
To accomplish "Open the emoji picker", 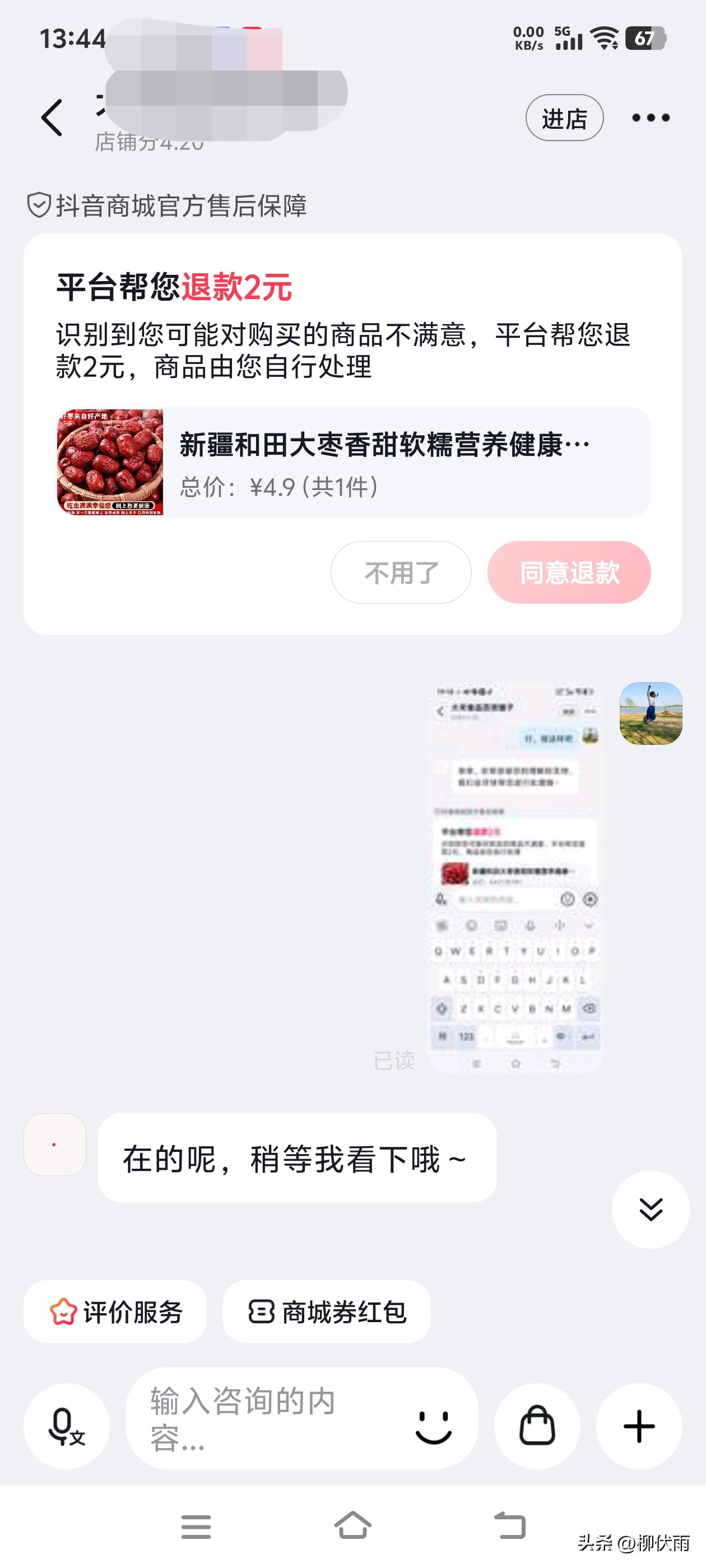I will click(433, 1426).
